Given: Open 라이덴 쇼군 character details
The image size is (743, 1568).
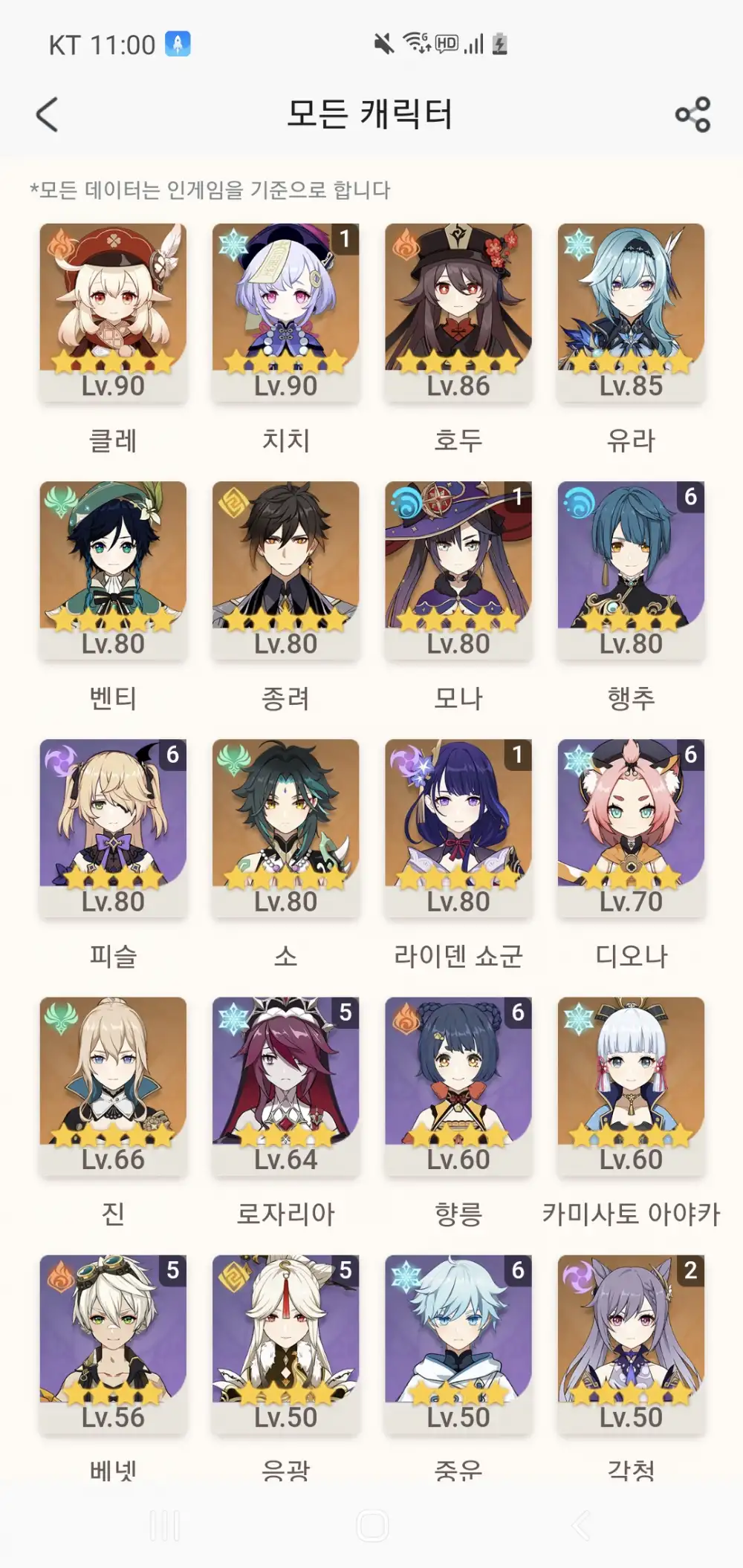Looking at the screenshot, I should 458,827.
